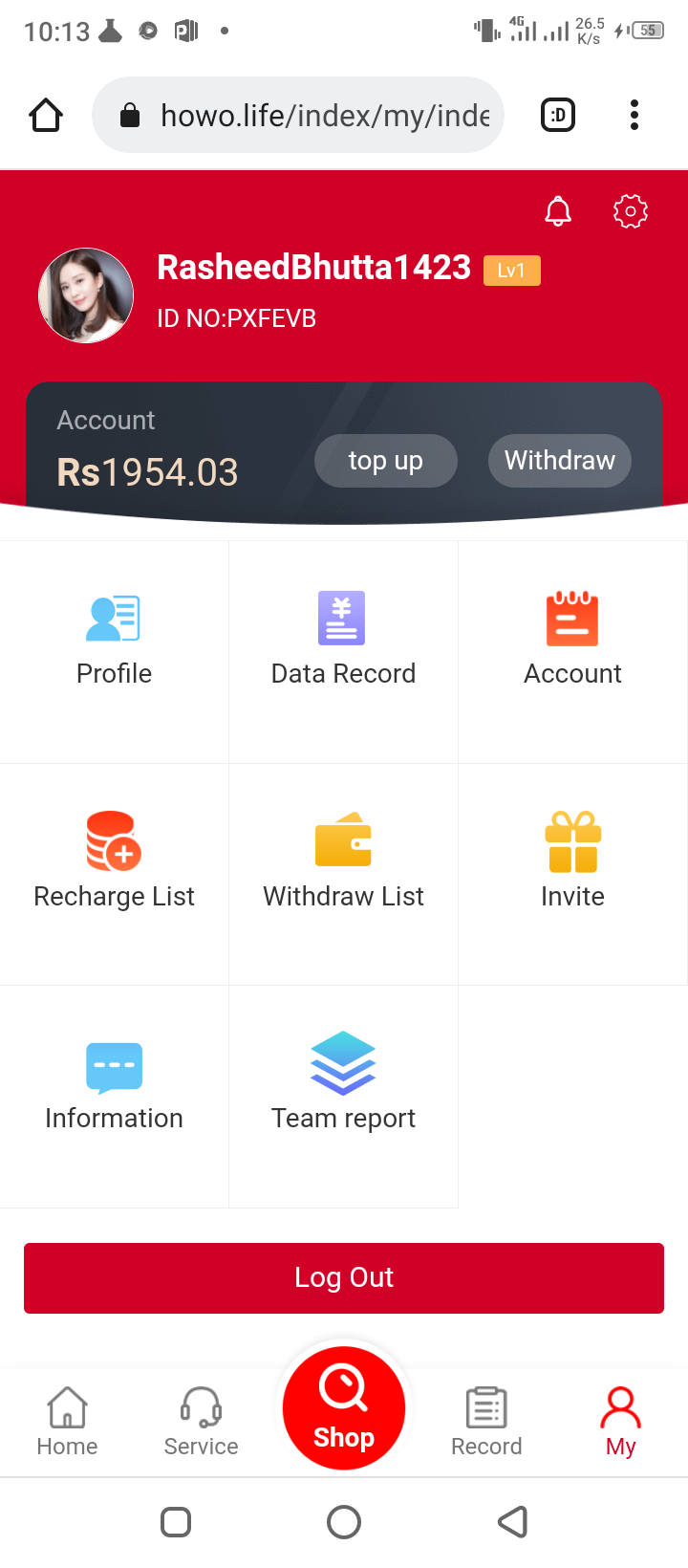Open the Profile tile
This screenshot has height=1568, width=688.
(x=115, y=652)
